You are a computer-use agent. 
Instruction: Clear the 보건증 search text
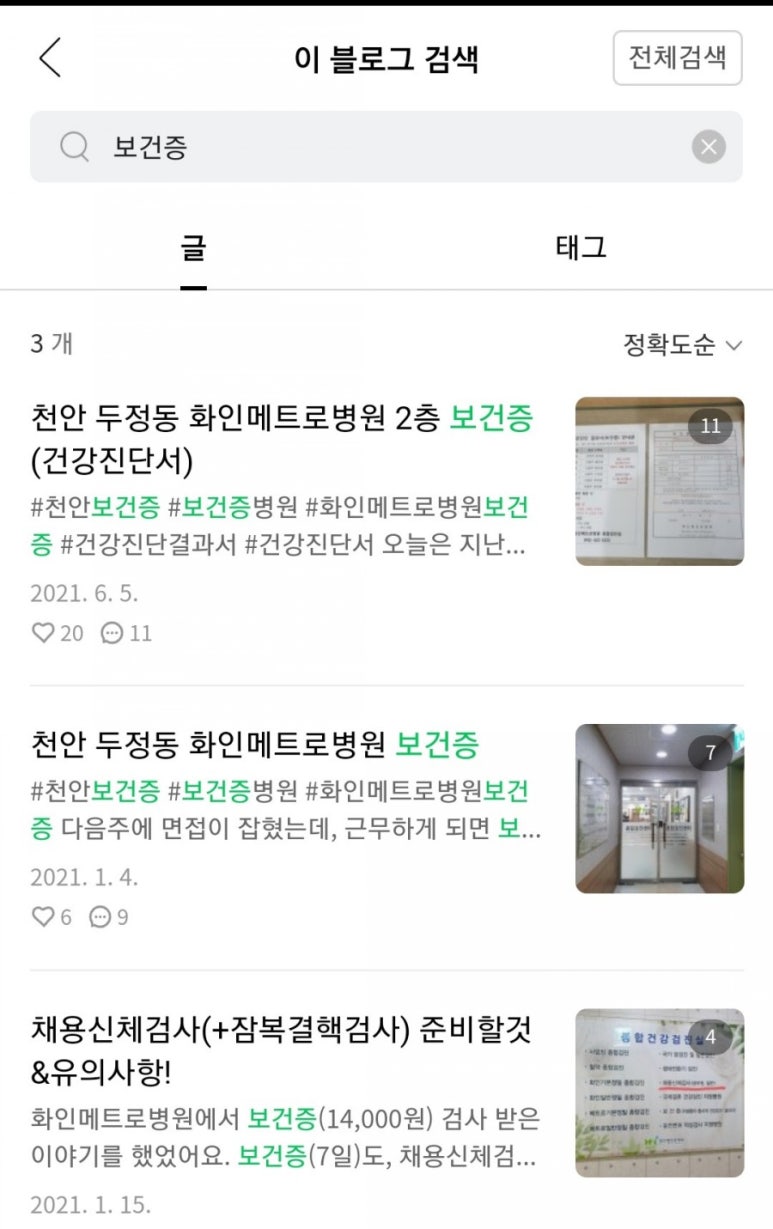click(x=709, y=148)
